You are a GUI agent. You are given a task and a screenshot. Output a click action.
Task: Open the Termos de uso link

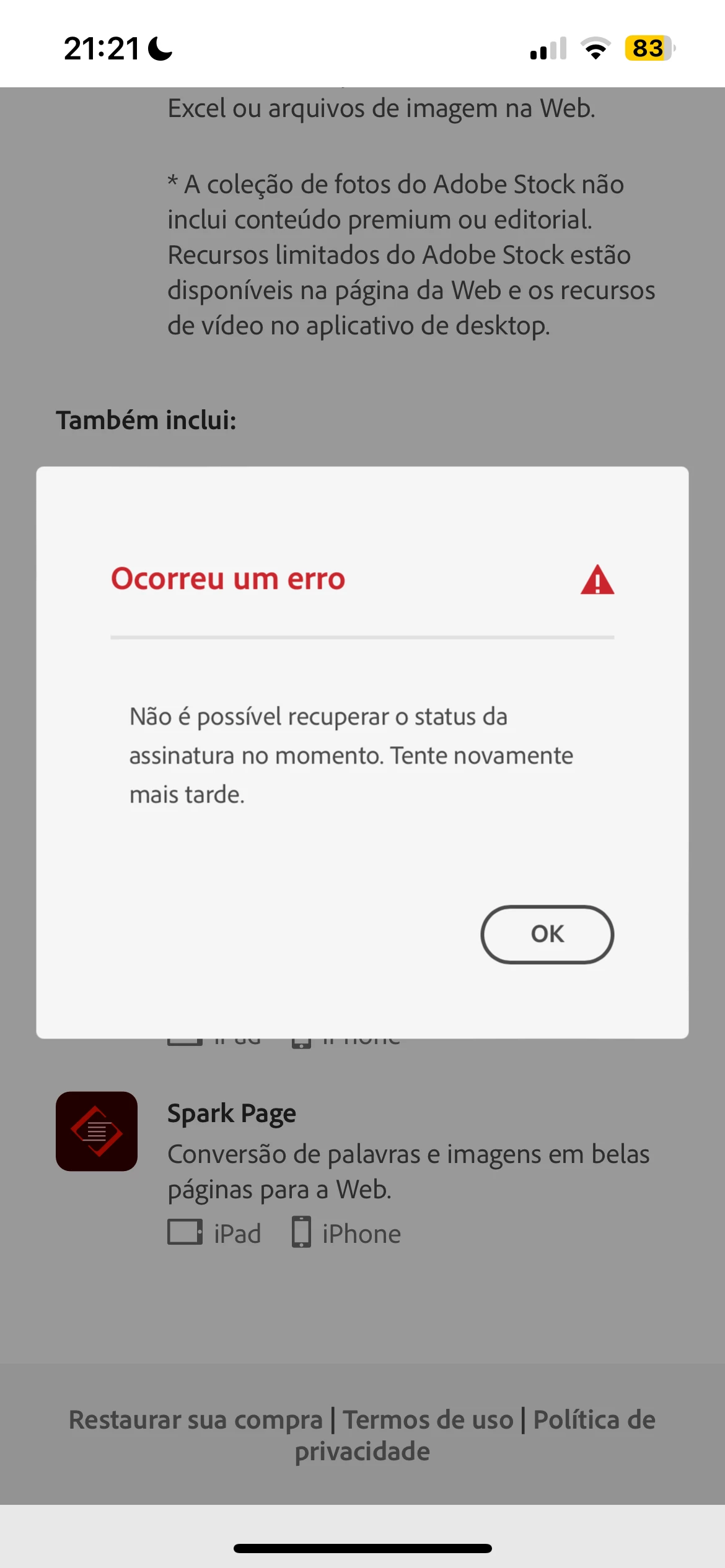(428, 1419)
